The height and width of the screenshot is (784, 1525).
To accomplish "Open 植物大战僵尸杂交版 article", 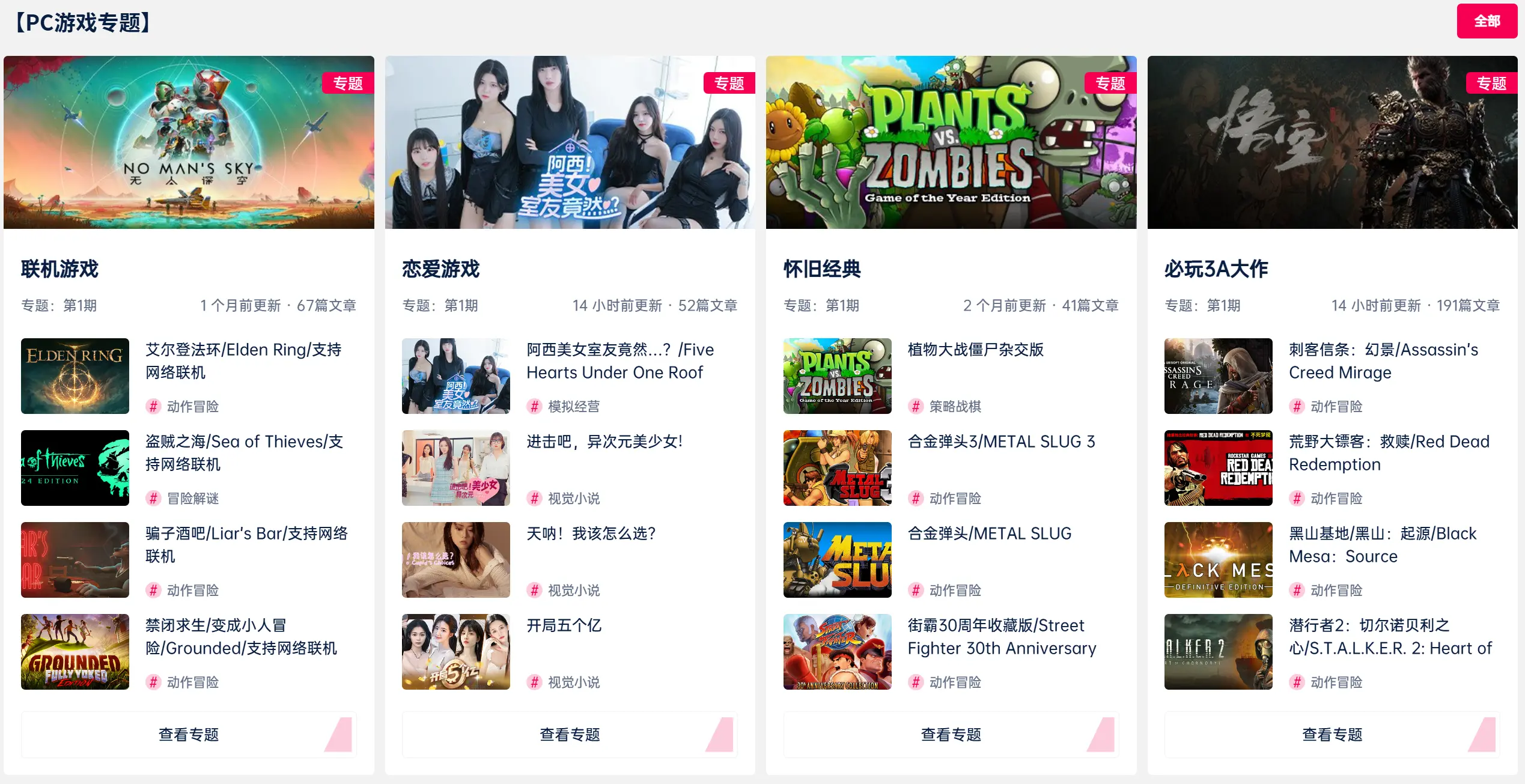I will click(975, 350).
